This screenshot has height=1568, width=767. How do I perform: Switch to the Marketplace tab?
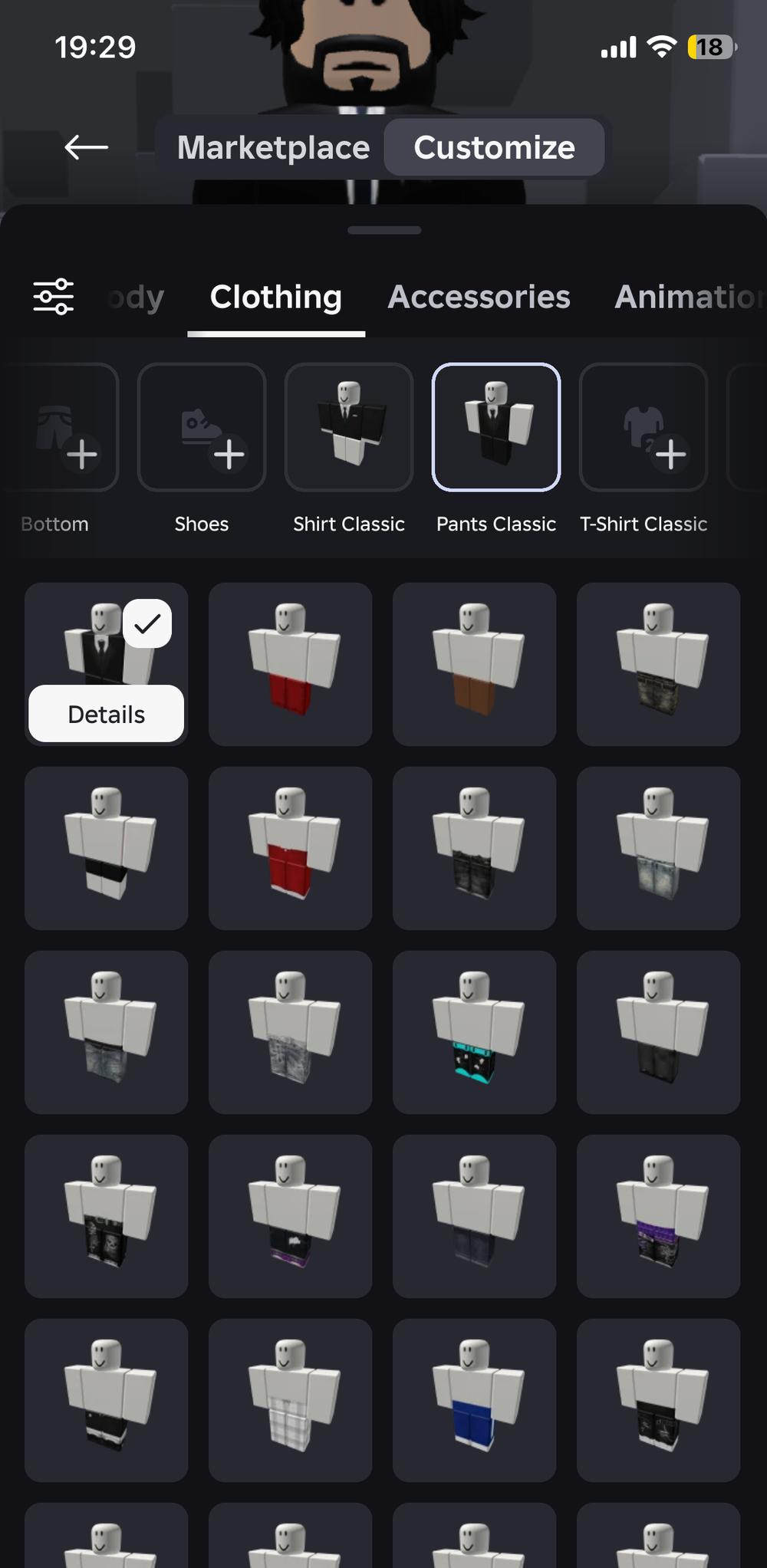click(x=273, y=147)
